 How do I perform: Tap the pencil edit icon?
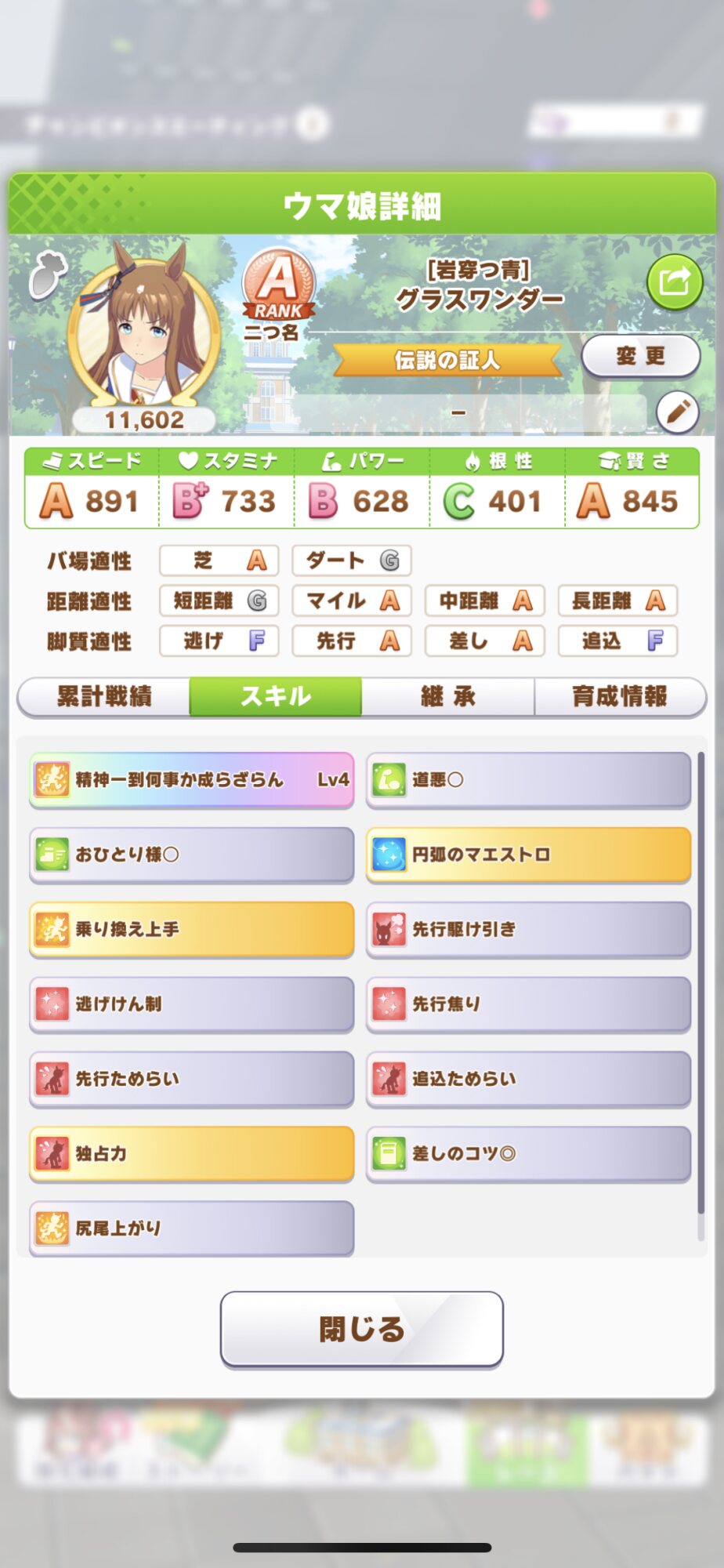677,412
